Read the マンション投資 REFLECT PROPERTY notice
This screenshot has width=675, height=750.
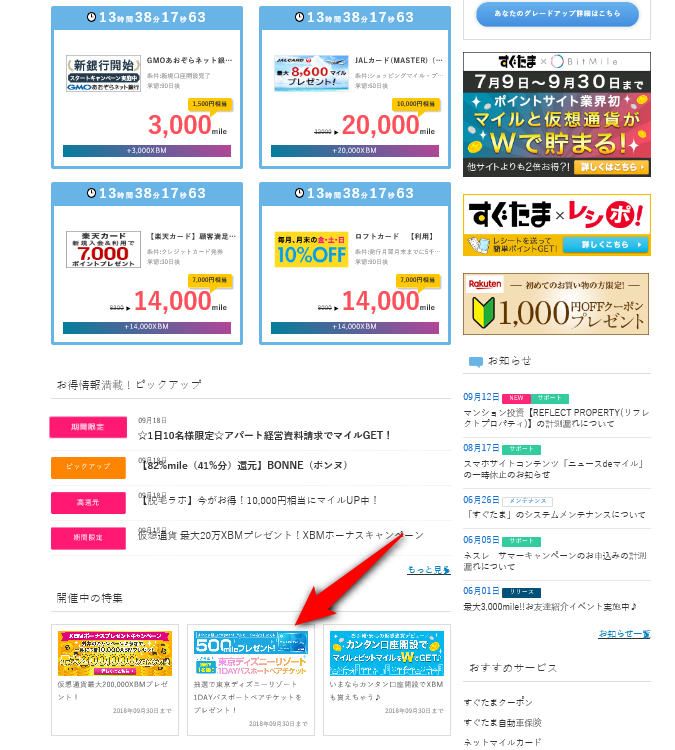[x=554, y=417]
